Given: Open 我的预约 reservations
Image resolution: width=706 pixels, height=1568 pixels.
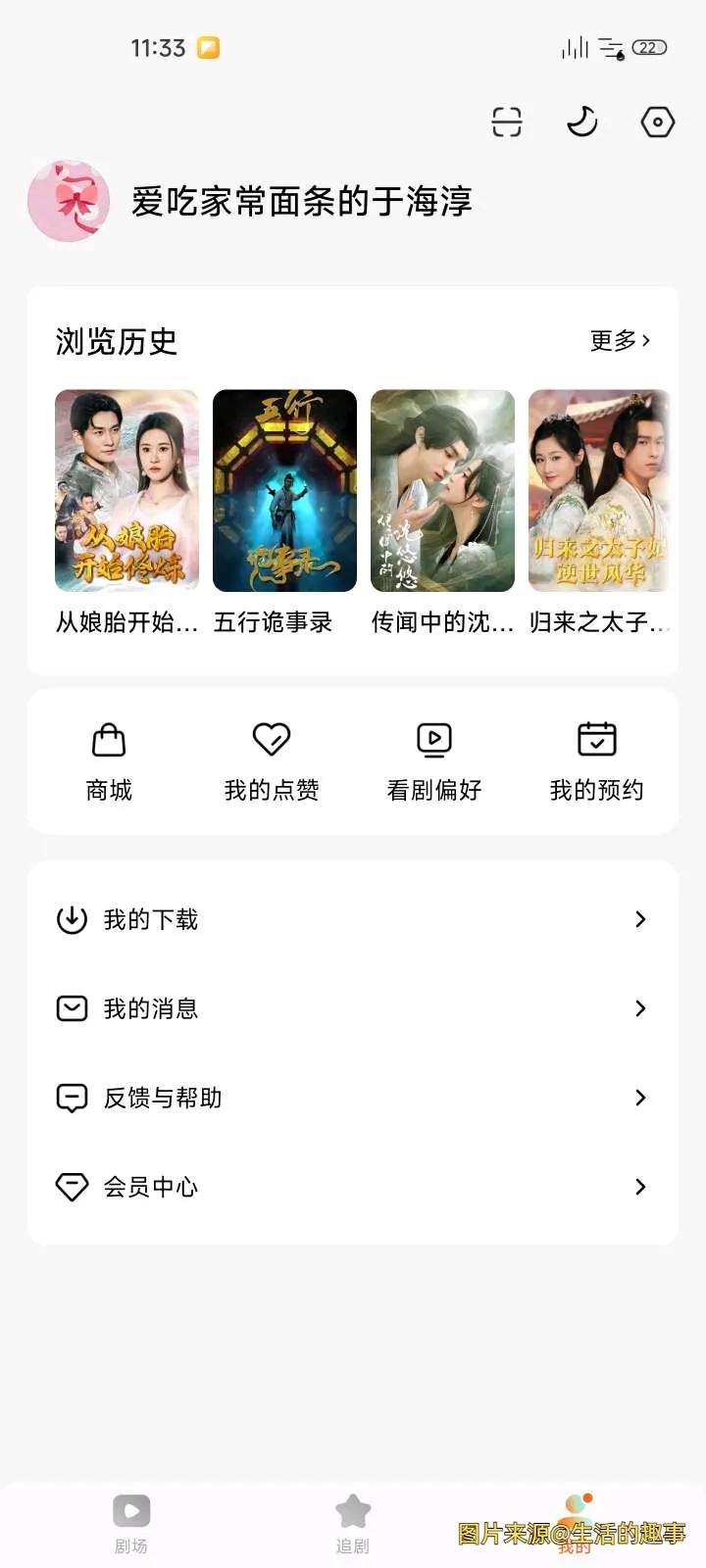Looking at the screenshot, I should (x=596, y=761).
